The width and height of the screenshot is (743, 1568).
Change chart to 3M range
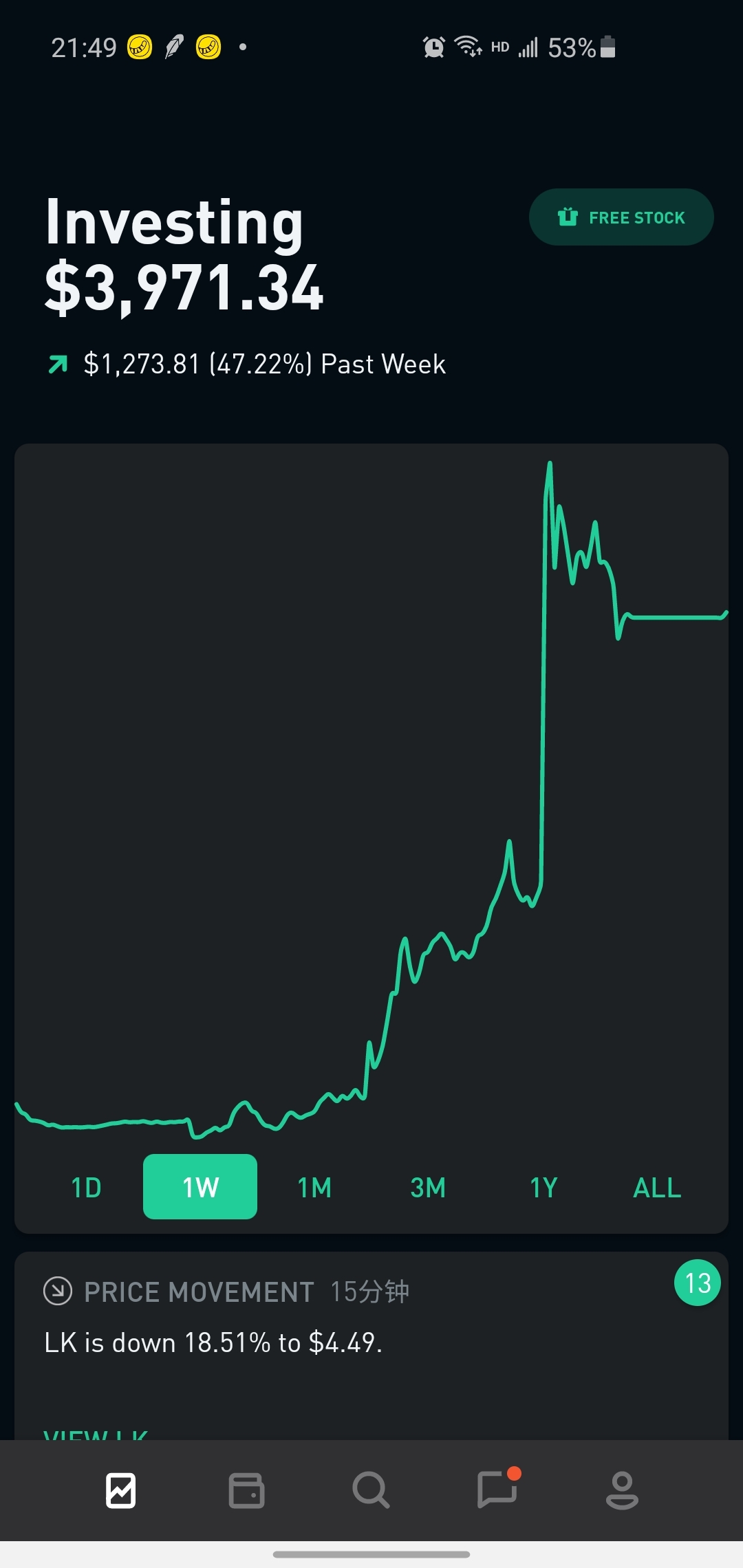[428, 1187]
